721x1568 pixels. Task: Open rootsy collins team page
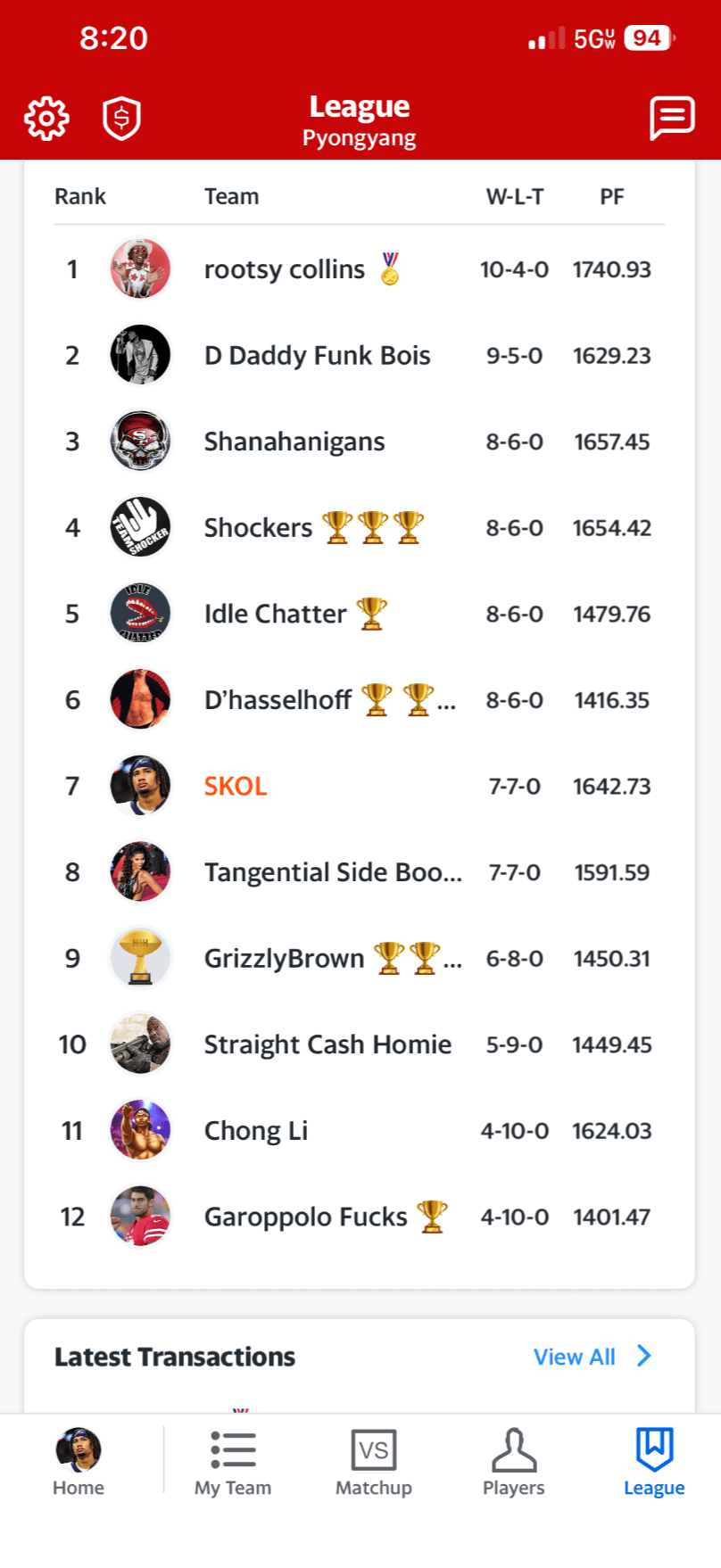[284, 269]
